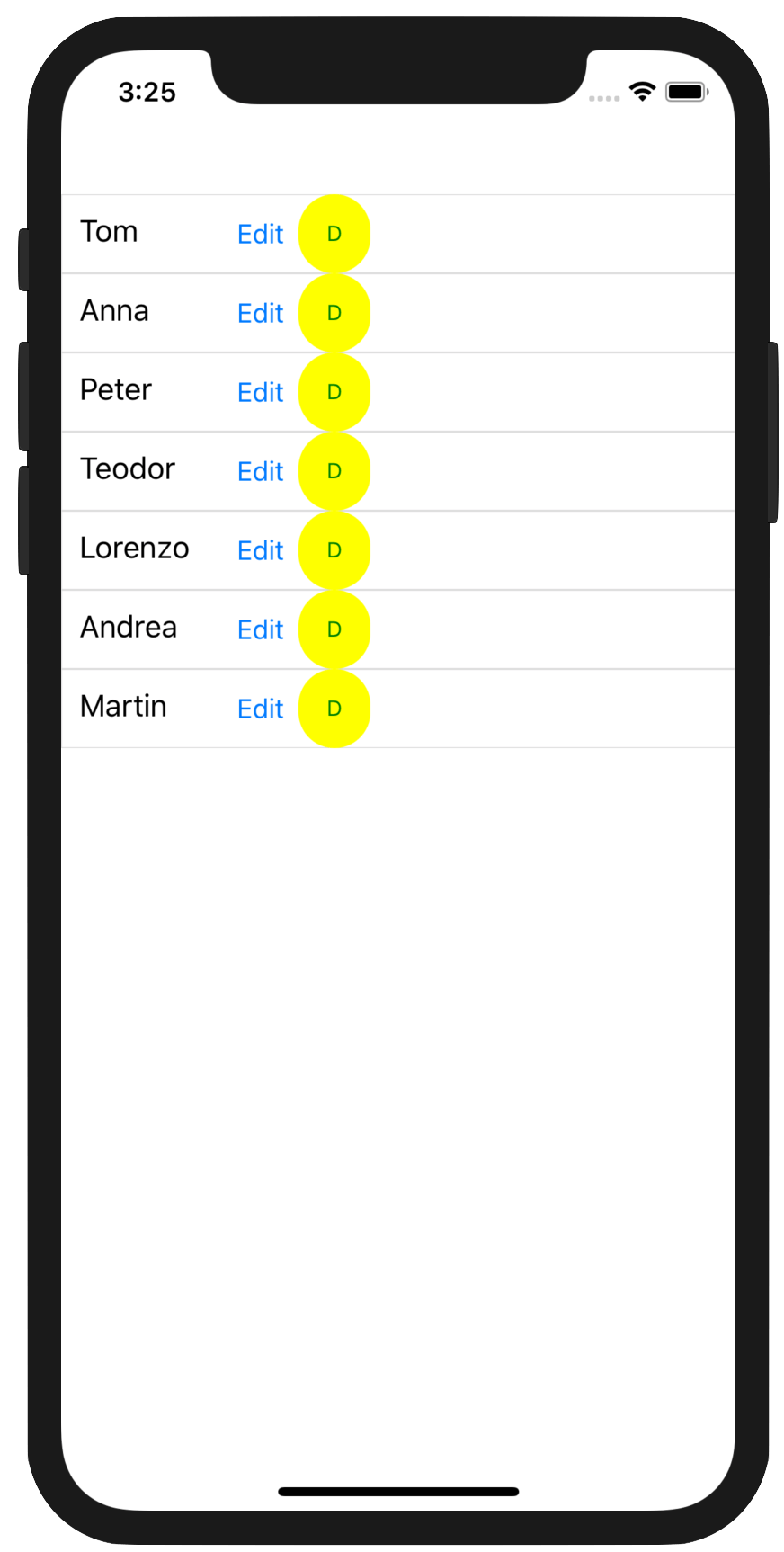This screenshot has height=1552, width=784.
Task: Edit Lorenzo's entry
Action: 261,550
